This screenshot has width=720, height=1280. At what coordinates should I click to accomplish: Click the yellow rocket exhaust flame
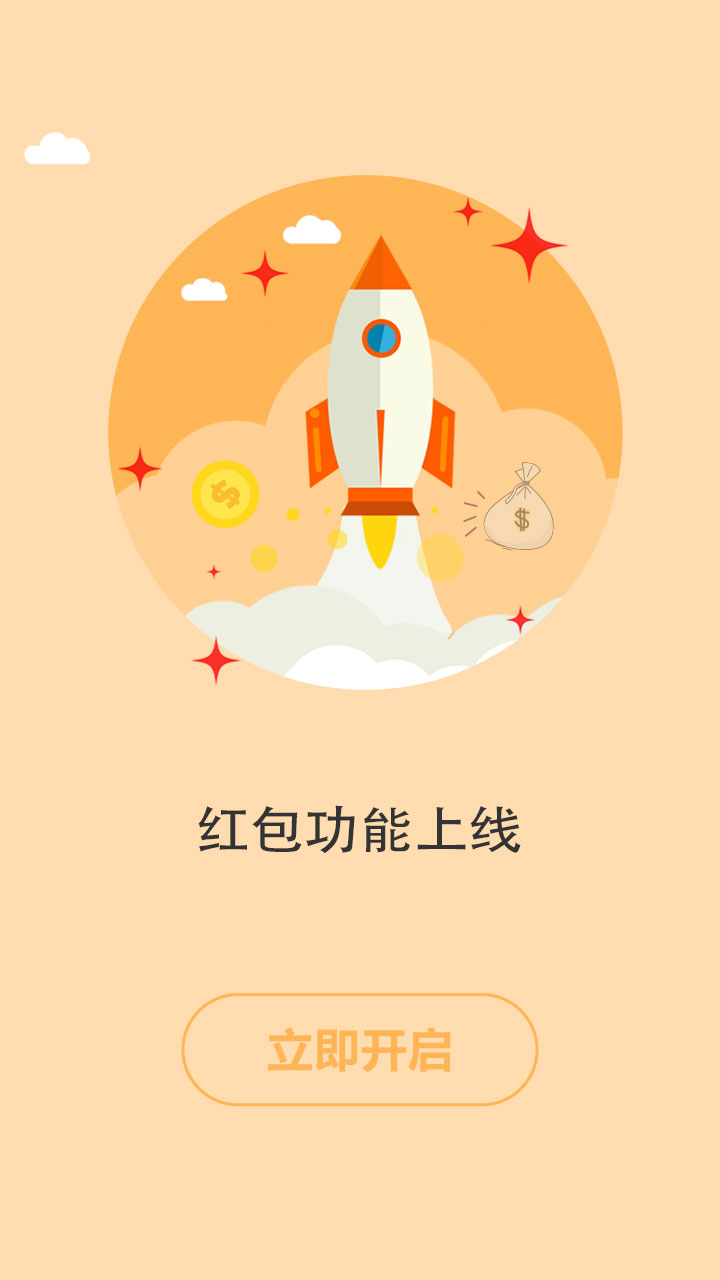point(379,540)
